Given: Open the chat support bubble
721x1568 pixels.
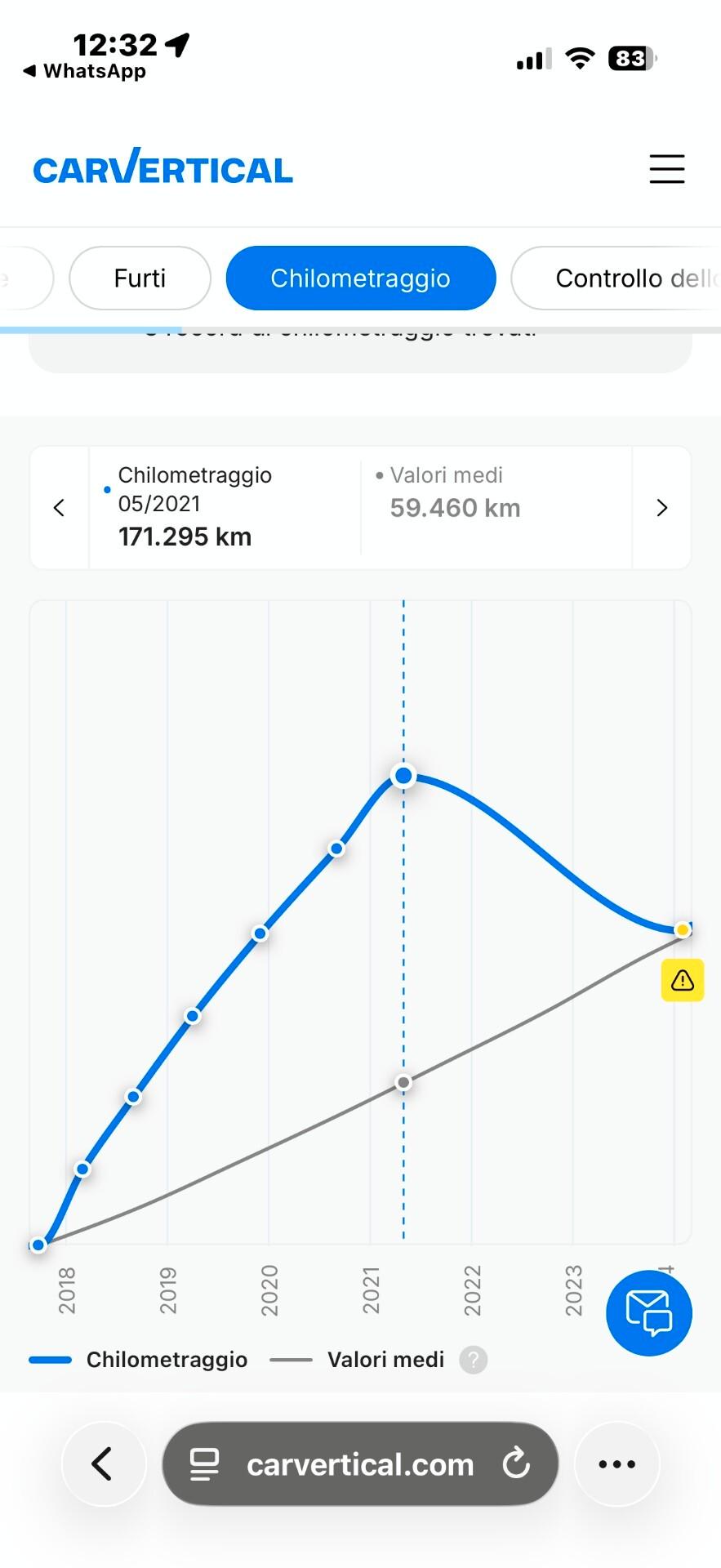Looking at the screenshot, I should click(x=648, y=1313).
